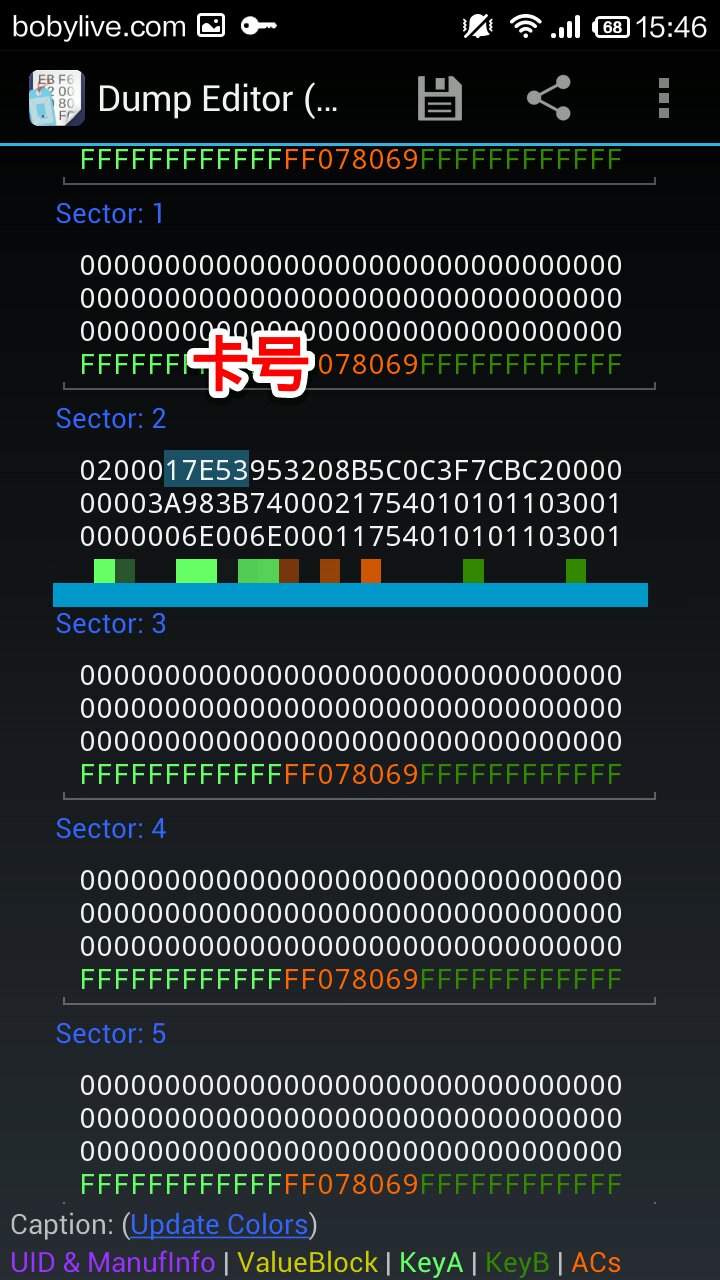720x1280 pixels.
Task: Share the current dump
Action: (548, 99)
